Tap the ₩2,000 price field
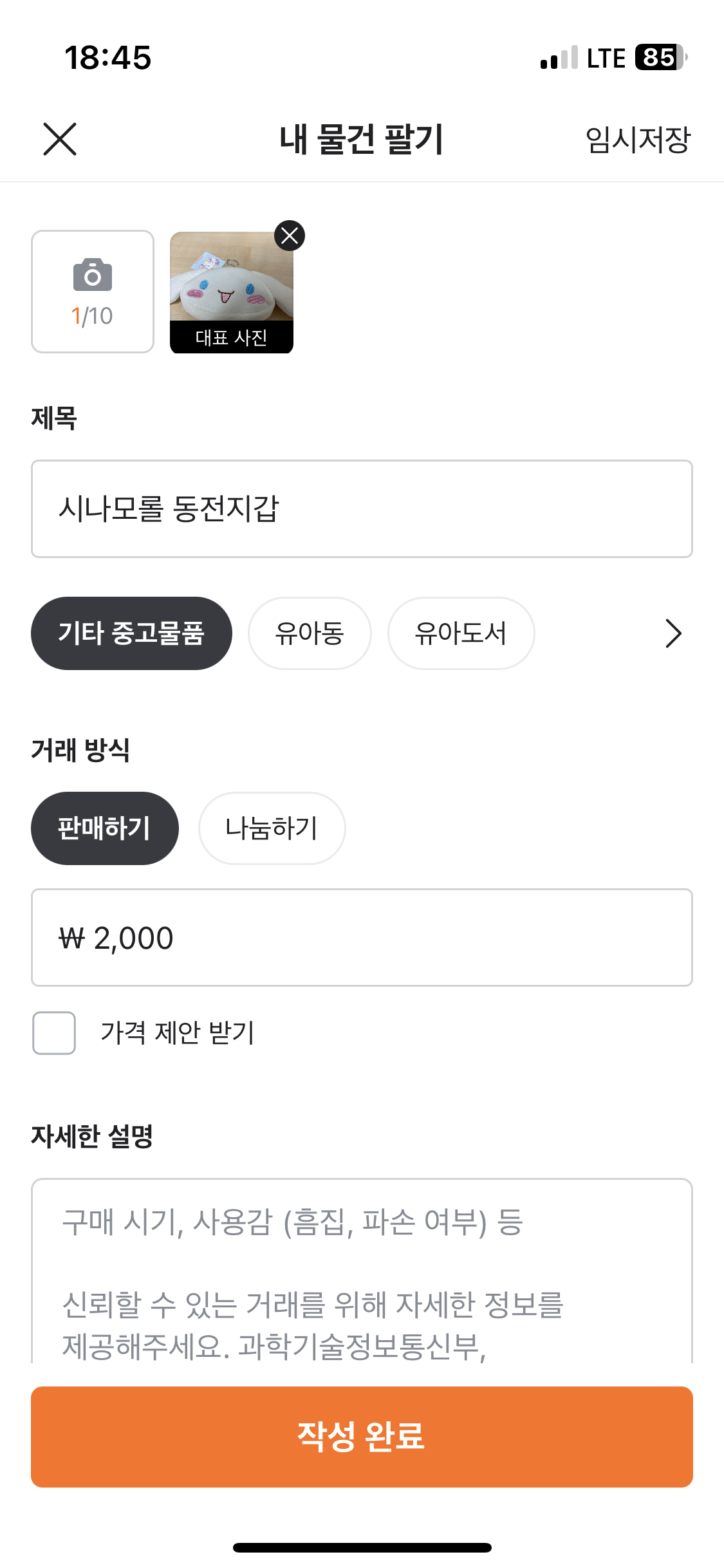Screen dimensions: 724x1568 [x=362, y=937]
